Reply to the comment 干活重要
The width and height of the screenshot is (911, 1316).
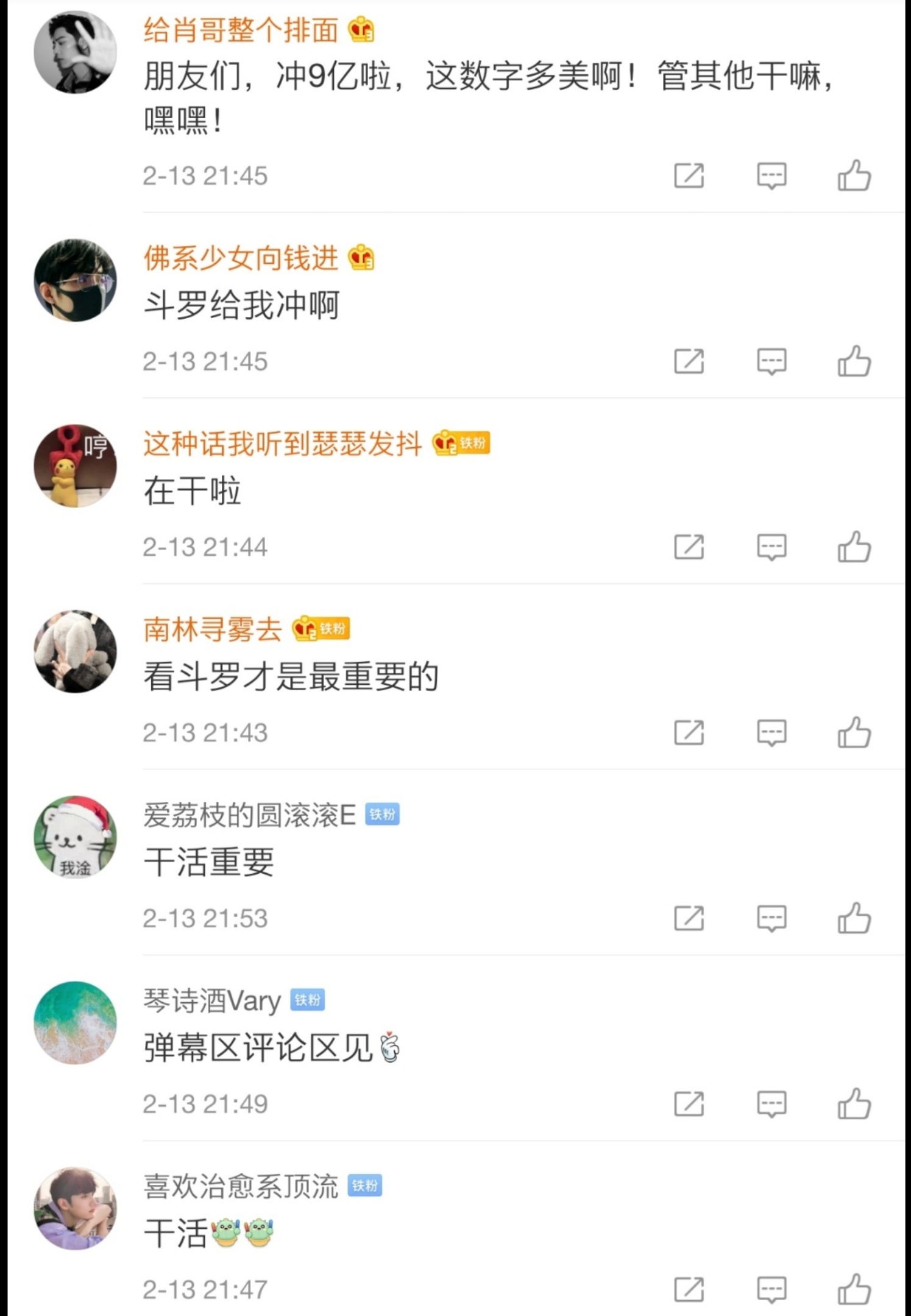click(771, 918)
